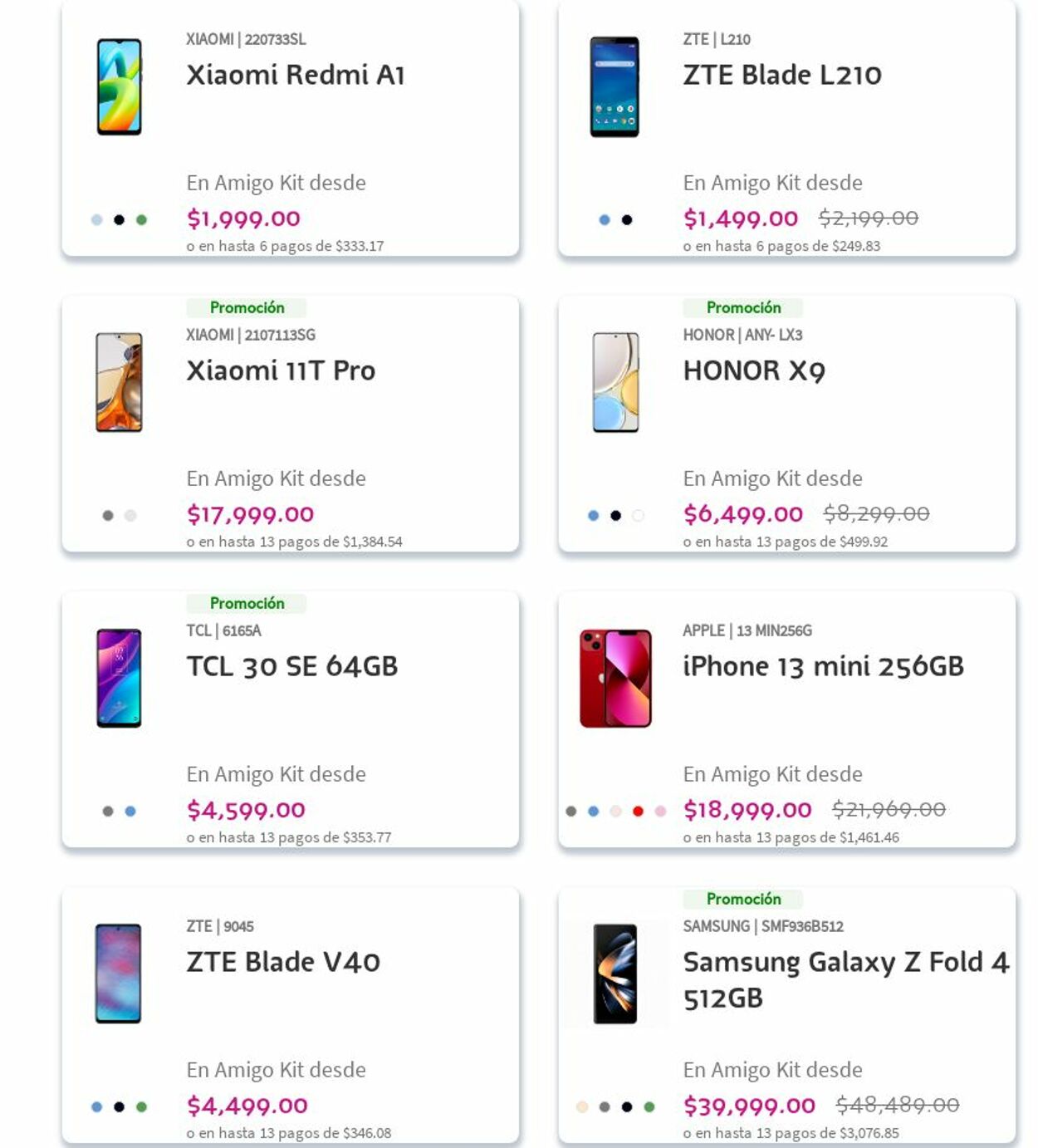Image resolution: width=1038 pixels, height=1148 pixels.
Task: Choose the gray color for Xiaomi 11T Pro
Action: click(108, 516)
